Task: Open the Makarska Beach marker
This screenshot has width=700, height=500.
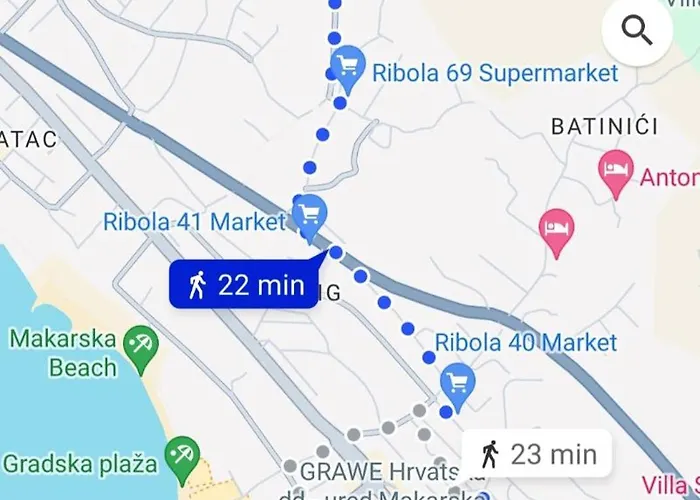Action: (140, 347)
